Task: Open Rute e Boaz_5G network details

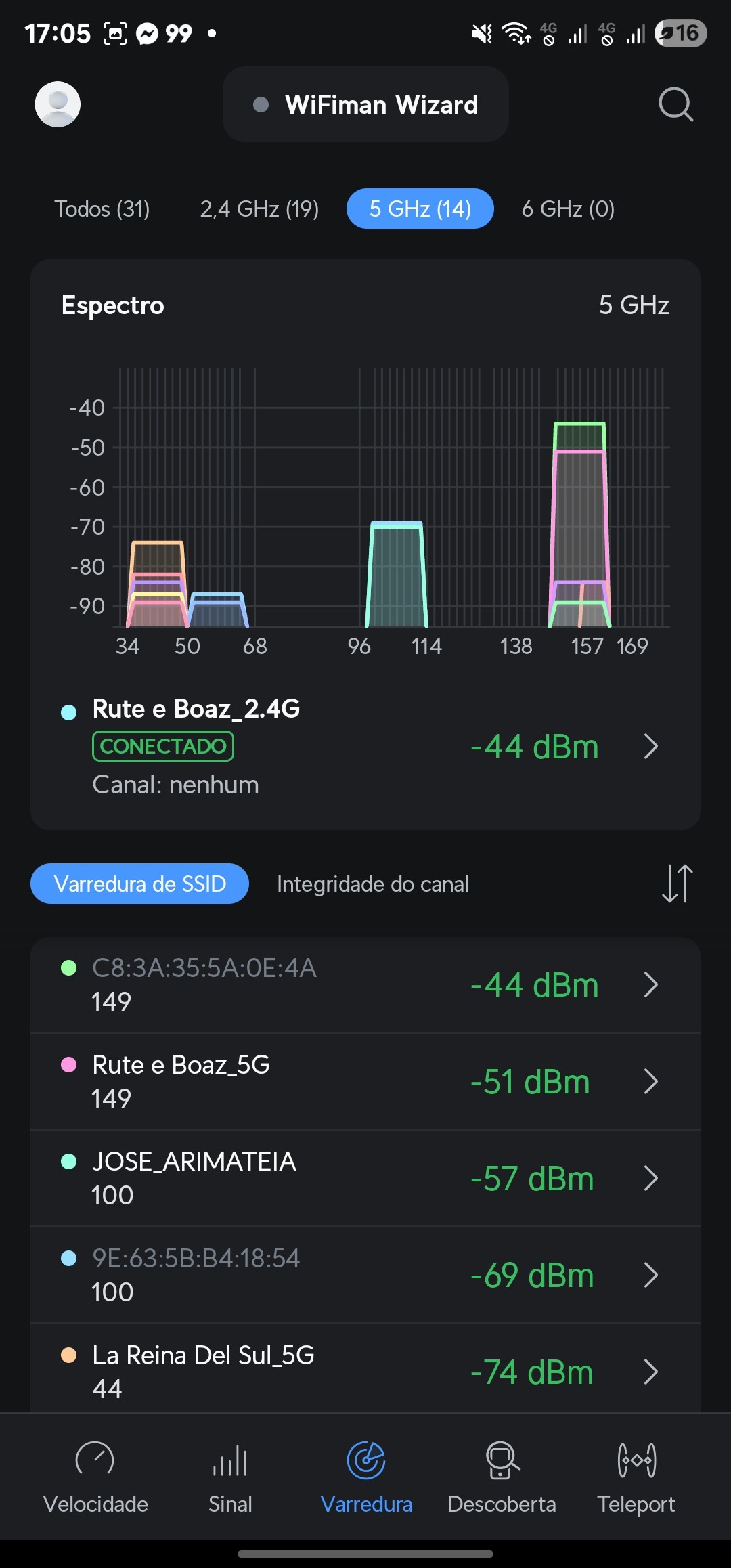Action: pos(365,1081)
